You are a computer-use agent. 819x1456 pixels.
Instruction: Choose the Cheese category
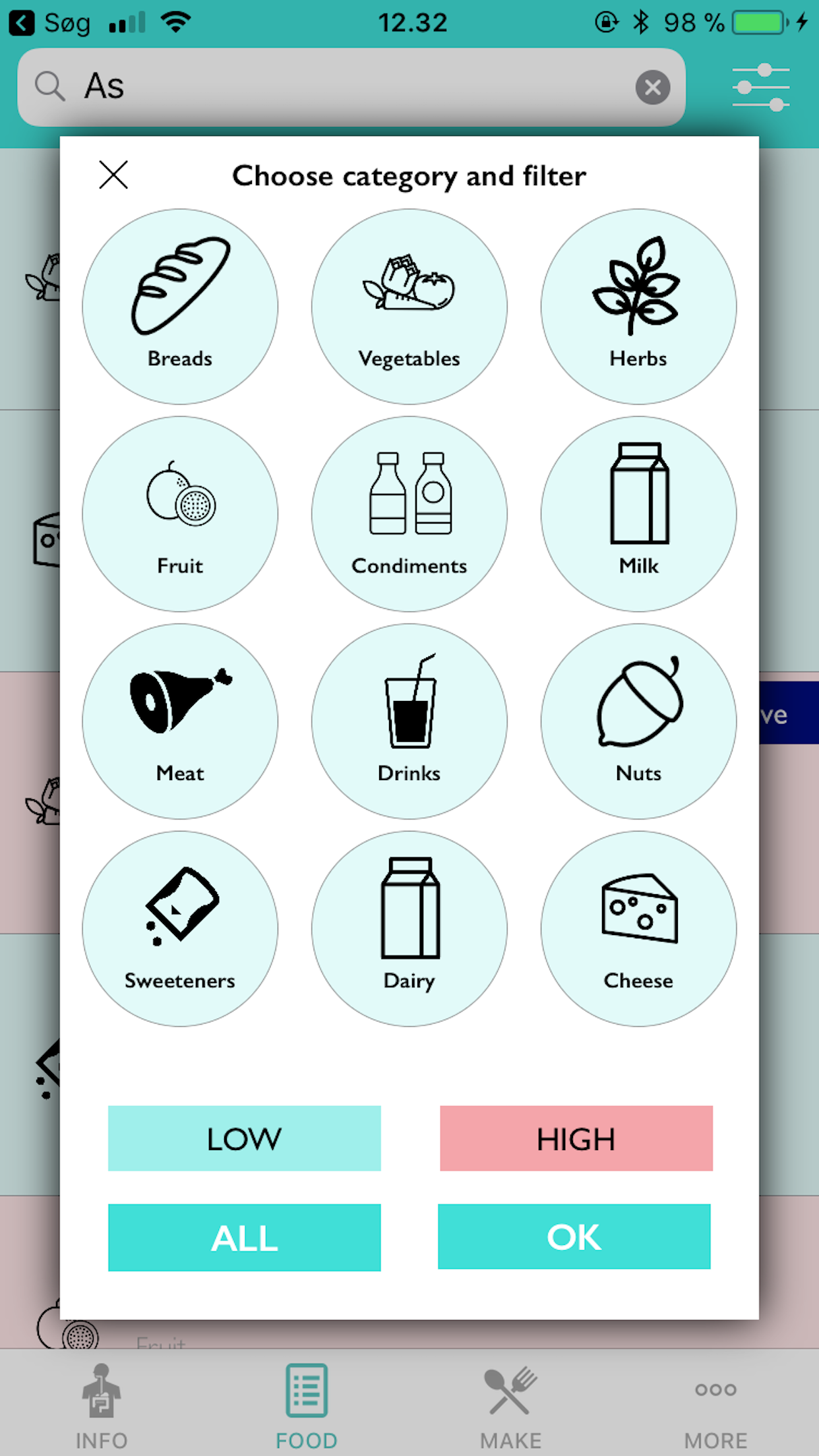638,928
